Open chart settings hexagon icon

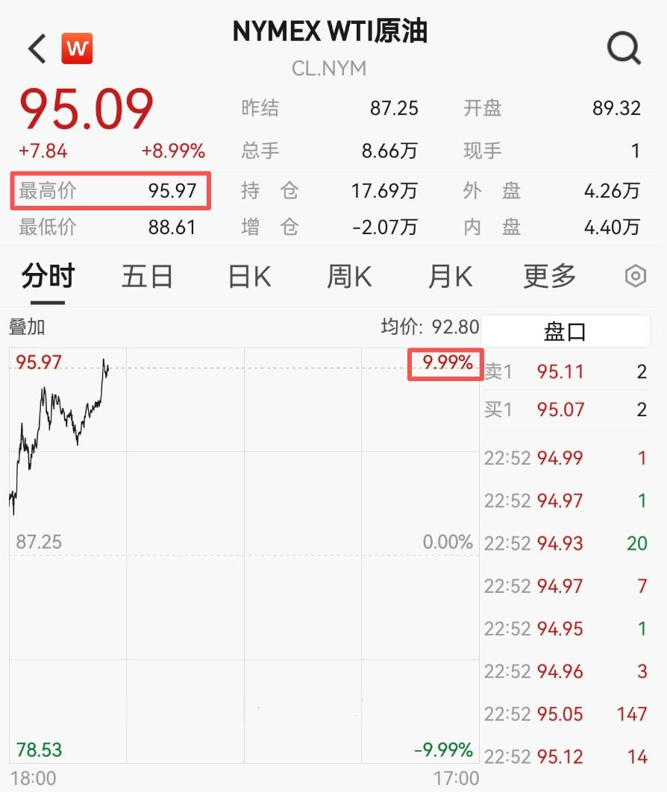634,276
